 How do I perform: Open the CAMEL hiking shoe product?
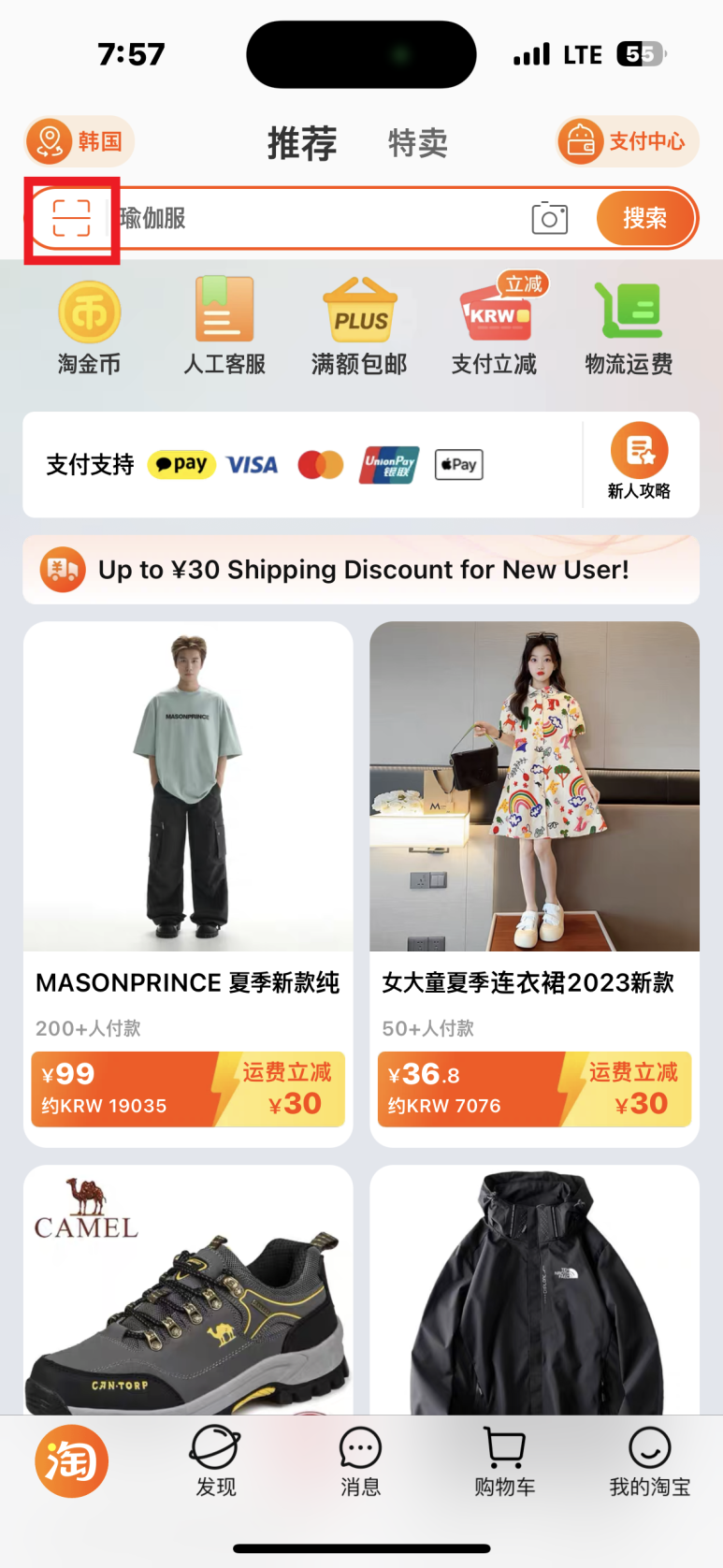[188, 1289]
